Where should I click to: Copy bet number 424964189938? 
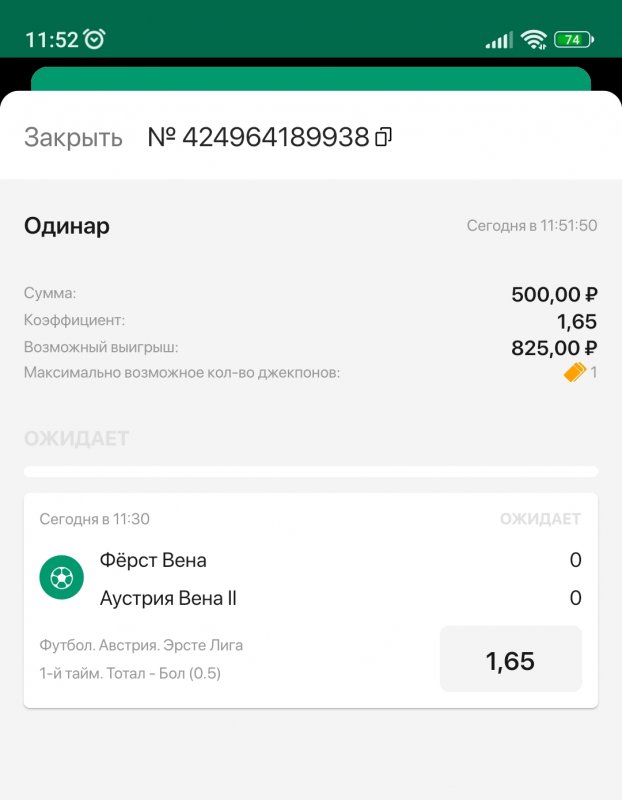[383, 138]
